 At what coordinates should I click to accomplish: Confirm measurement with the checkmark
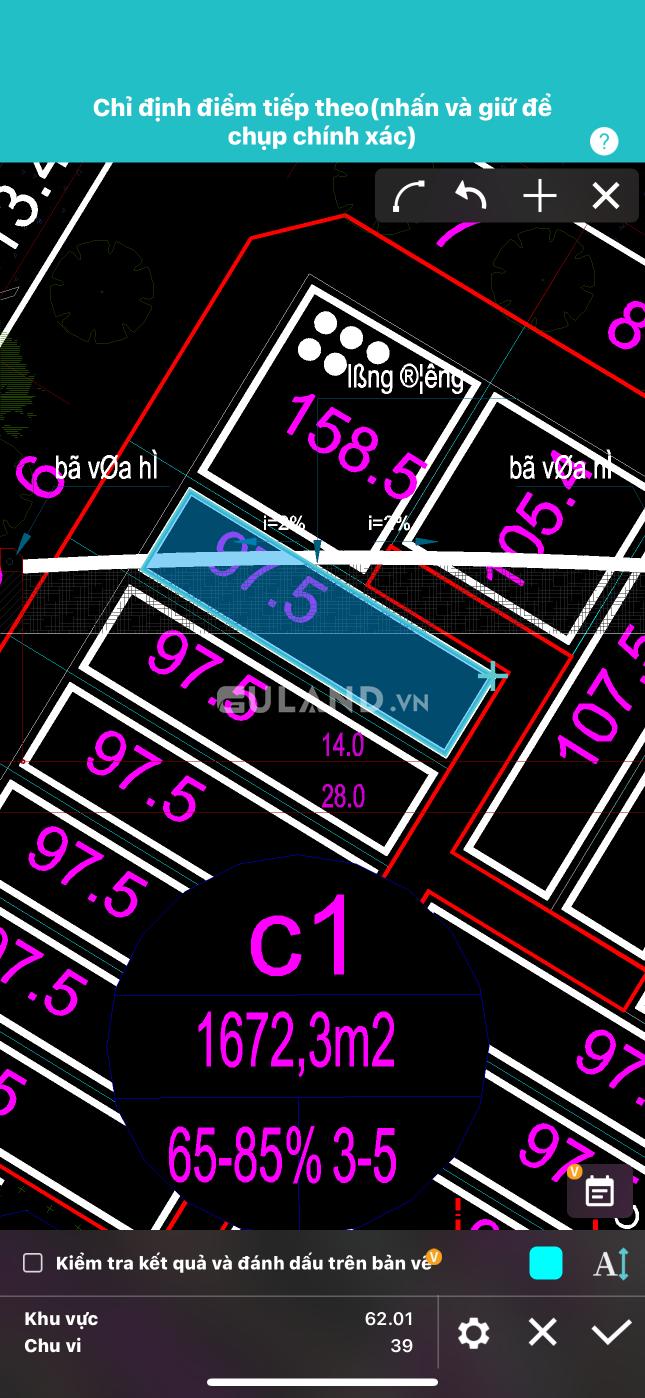click(x=610, y=1332)
